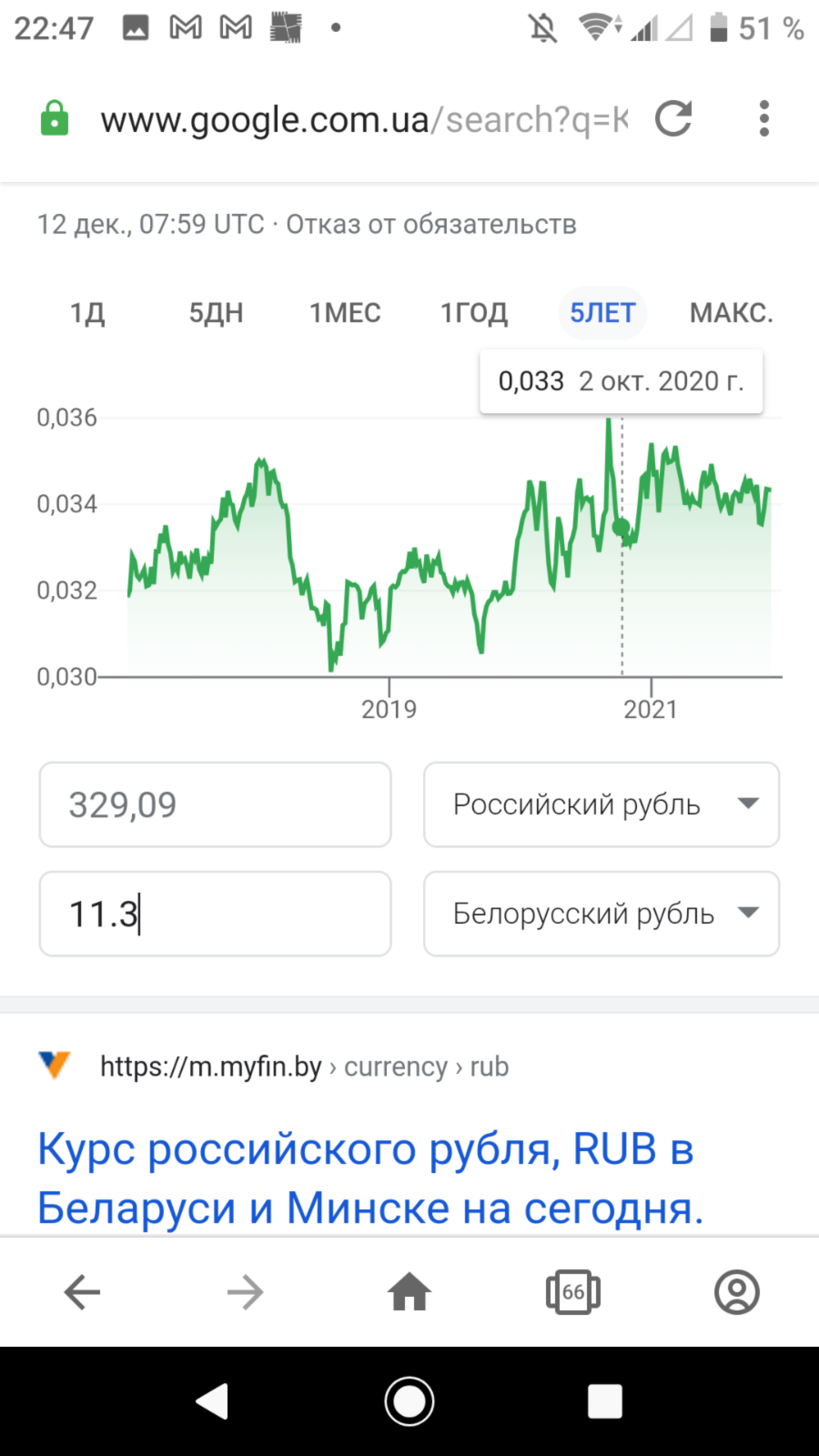Expand the Белорусский рубль currency dropdown
The image size is (819, 1456).
[x=602, y=914]
